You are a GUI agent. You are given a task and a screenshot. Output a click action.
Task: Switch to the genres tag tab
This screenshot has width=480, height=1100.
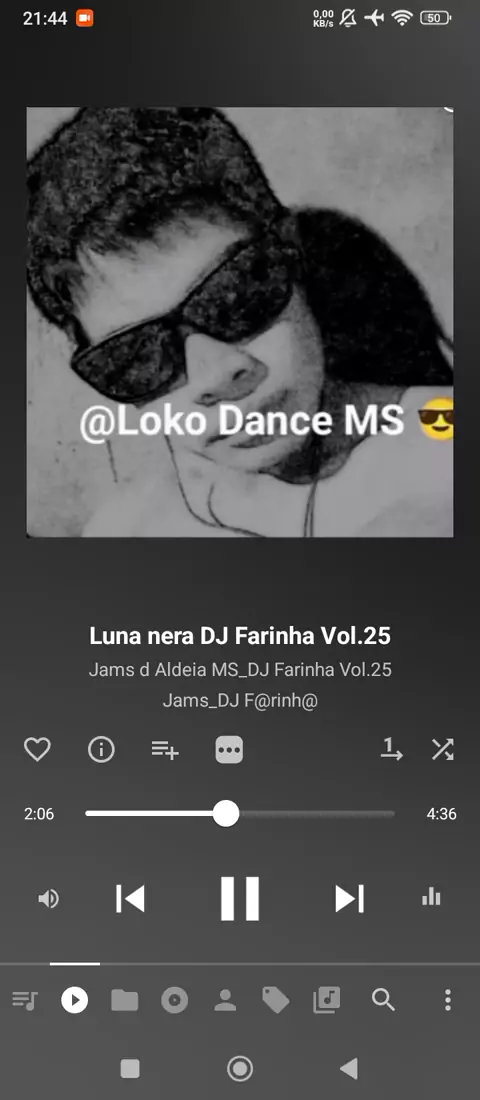275,1000
